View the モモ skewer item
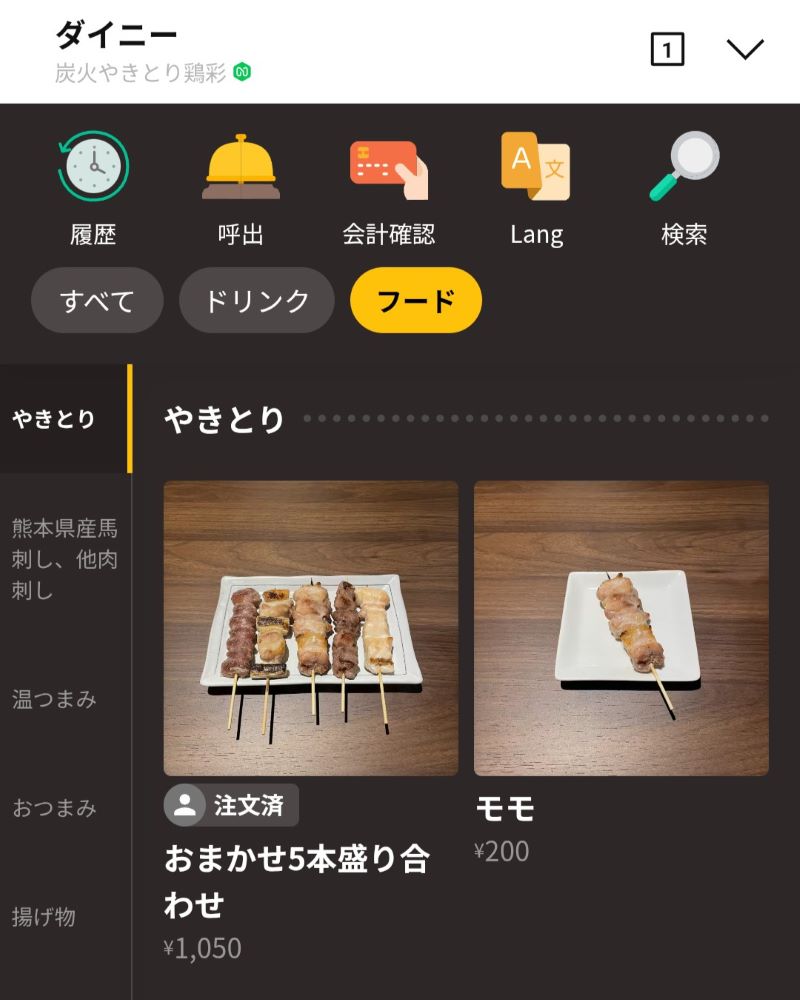800x1000 pixels. (621, 628)
